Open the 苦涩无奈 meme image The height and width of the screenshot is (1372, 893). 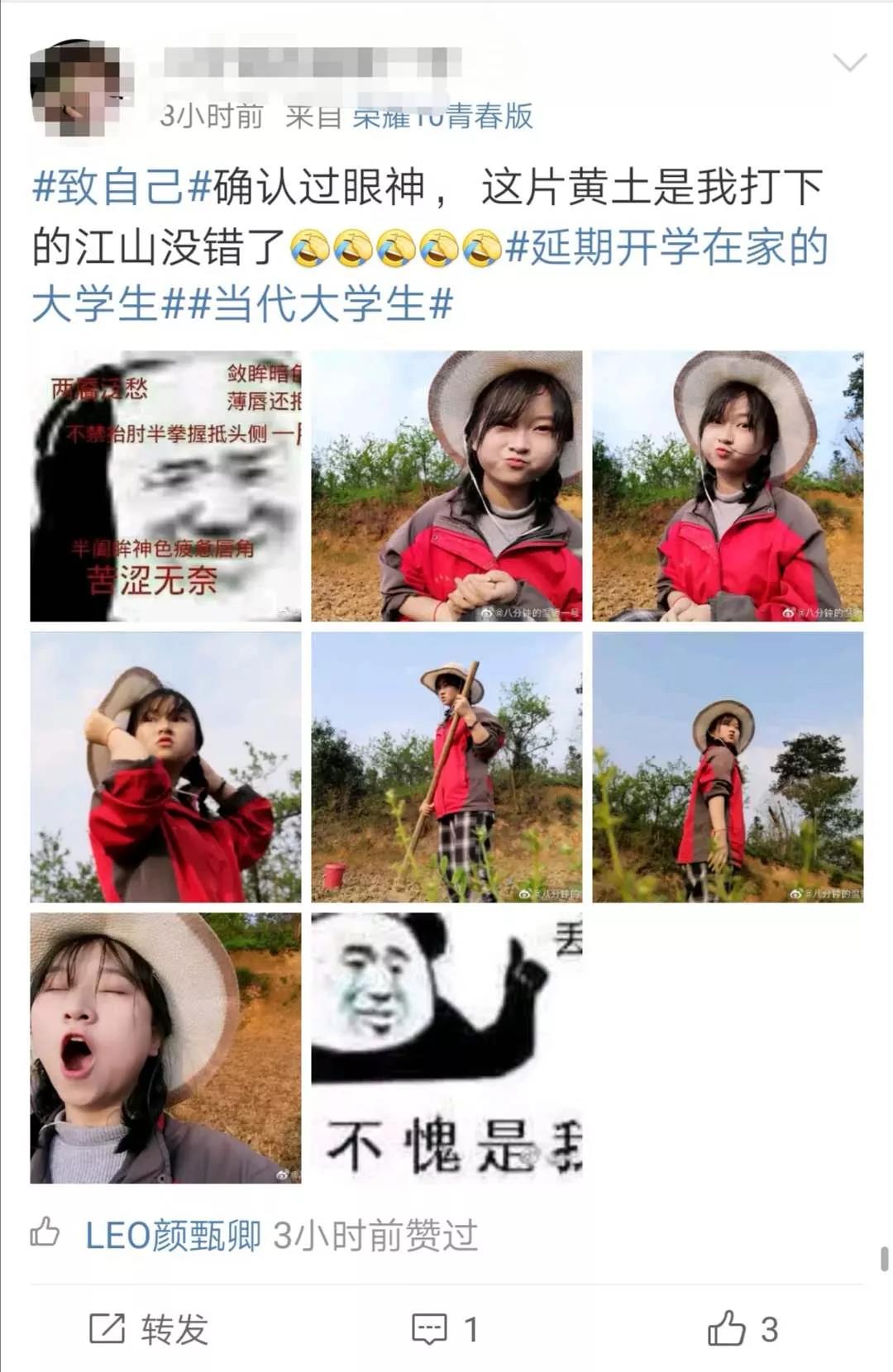(166, 486)
